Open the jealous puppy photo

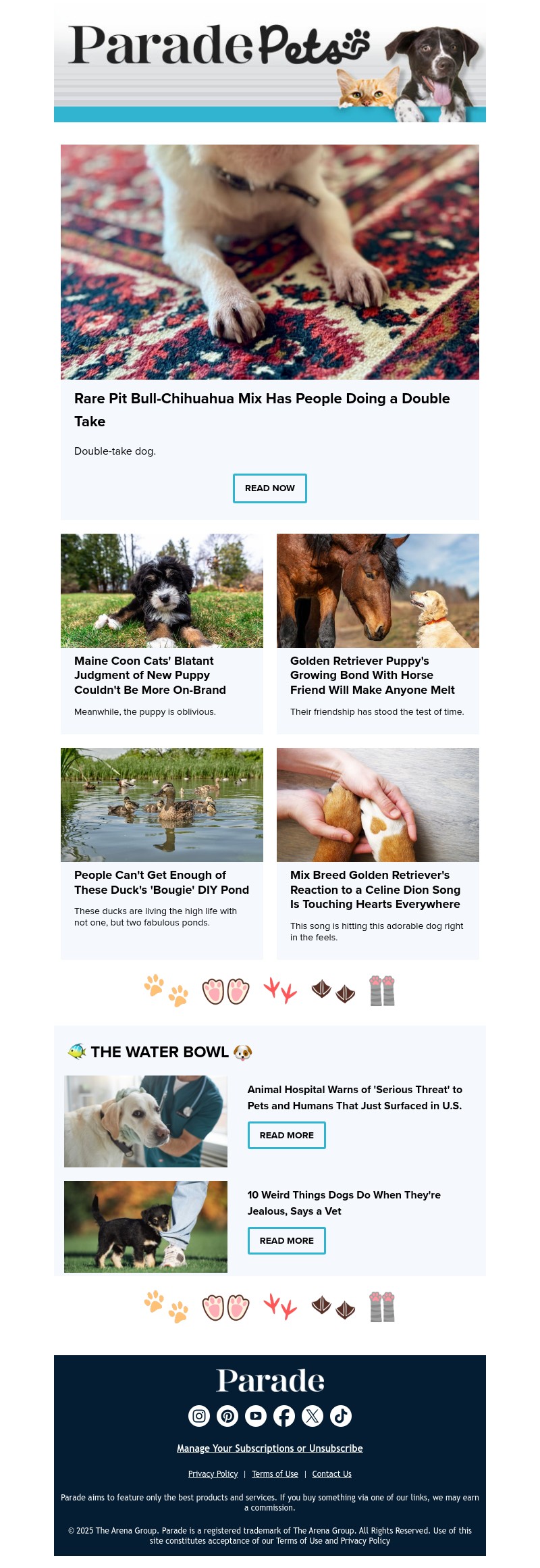146,1227
